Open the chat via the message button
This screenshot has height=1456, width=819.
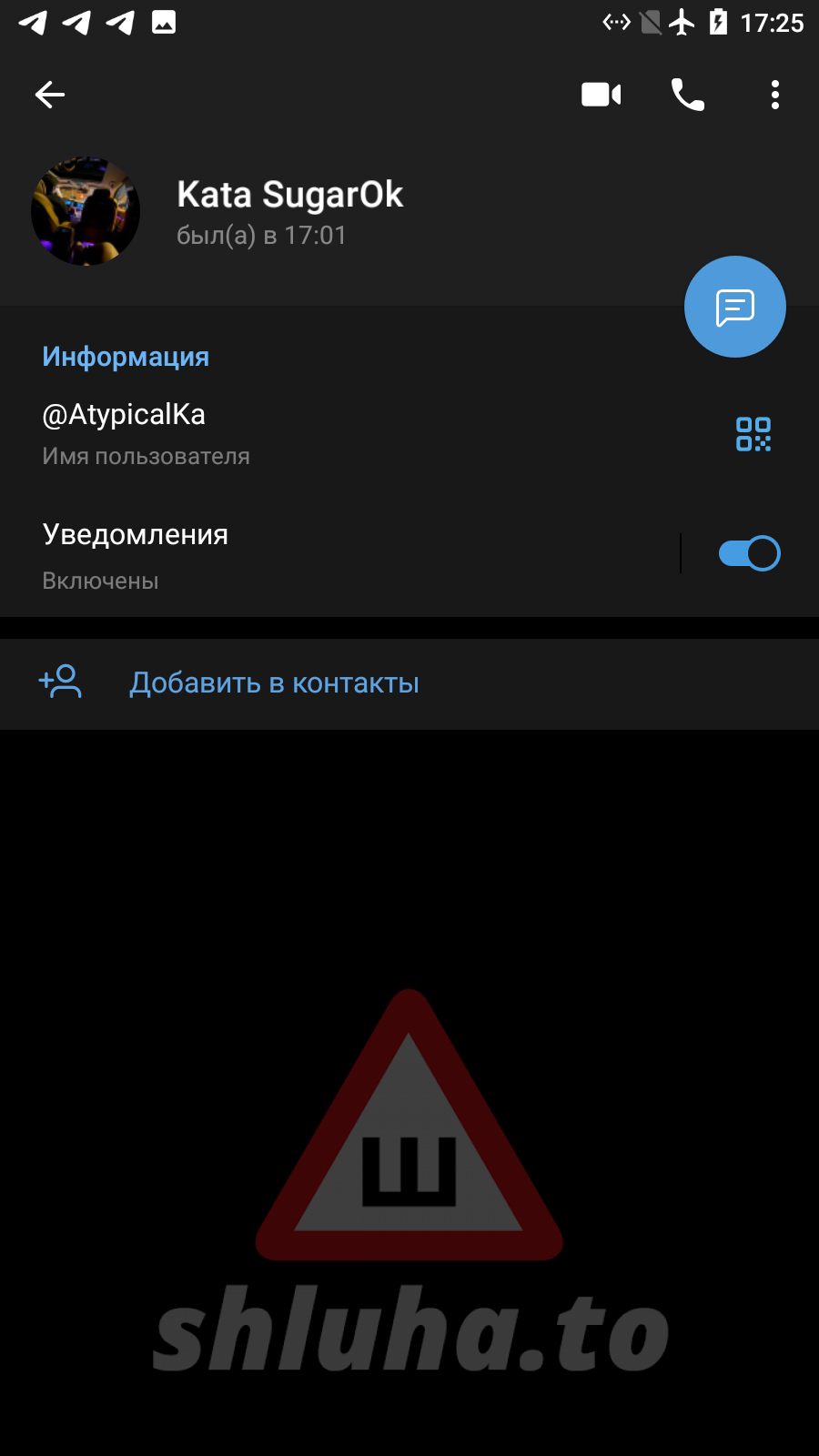click(x=734, y=307)
